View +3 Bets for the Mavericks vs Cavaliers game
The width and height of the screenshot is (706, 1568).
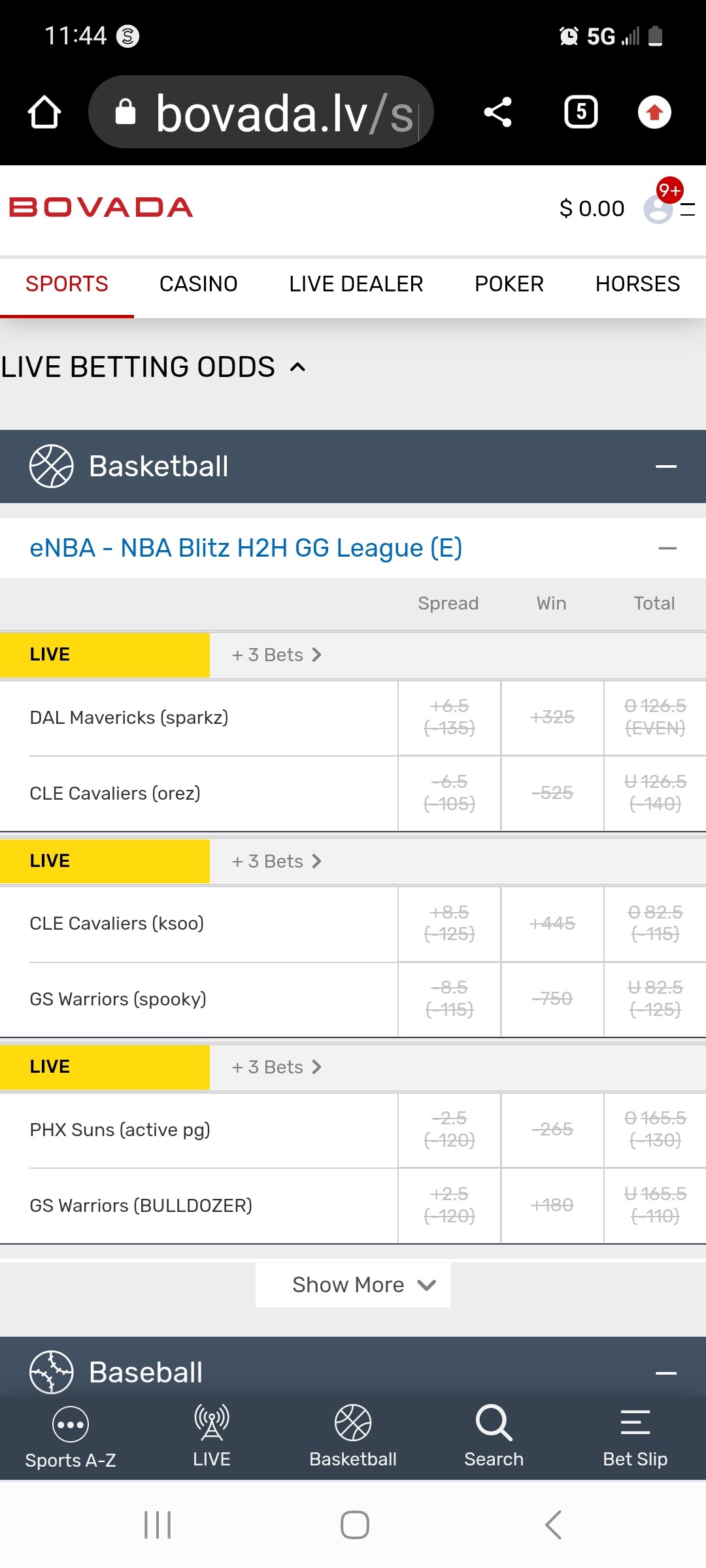pyautogui.click(x=277, y=655)
